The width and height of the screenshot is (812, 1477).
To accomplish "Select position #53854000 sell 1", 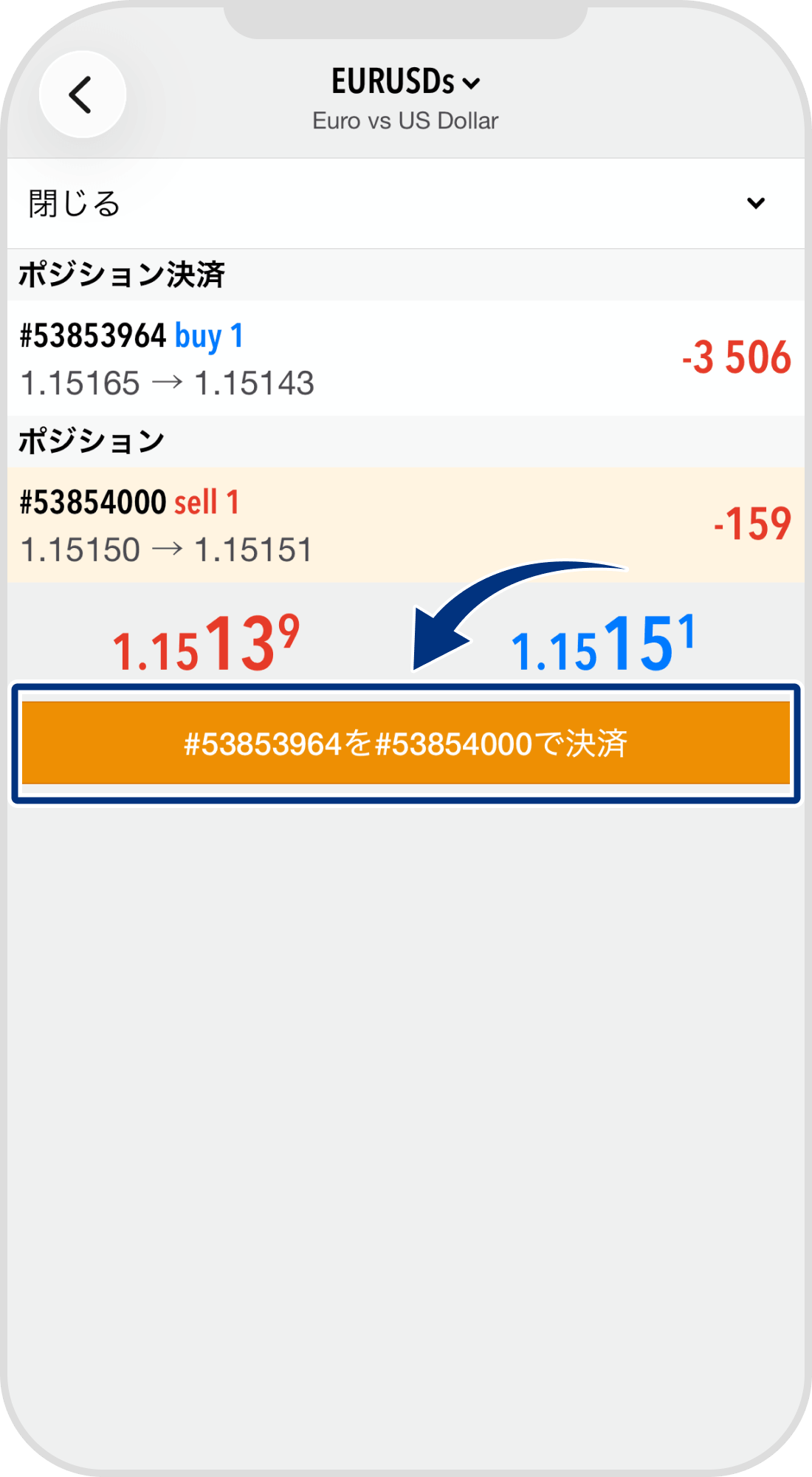I will click(405, 525).
